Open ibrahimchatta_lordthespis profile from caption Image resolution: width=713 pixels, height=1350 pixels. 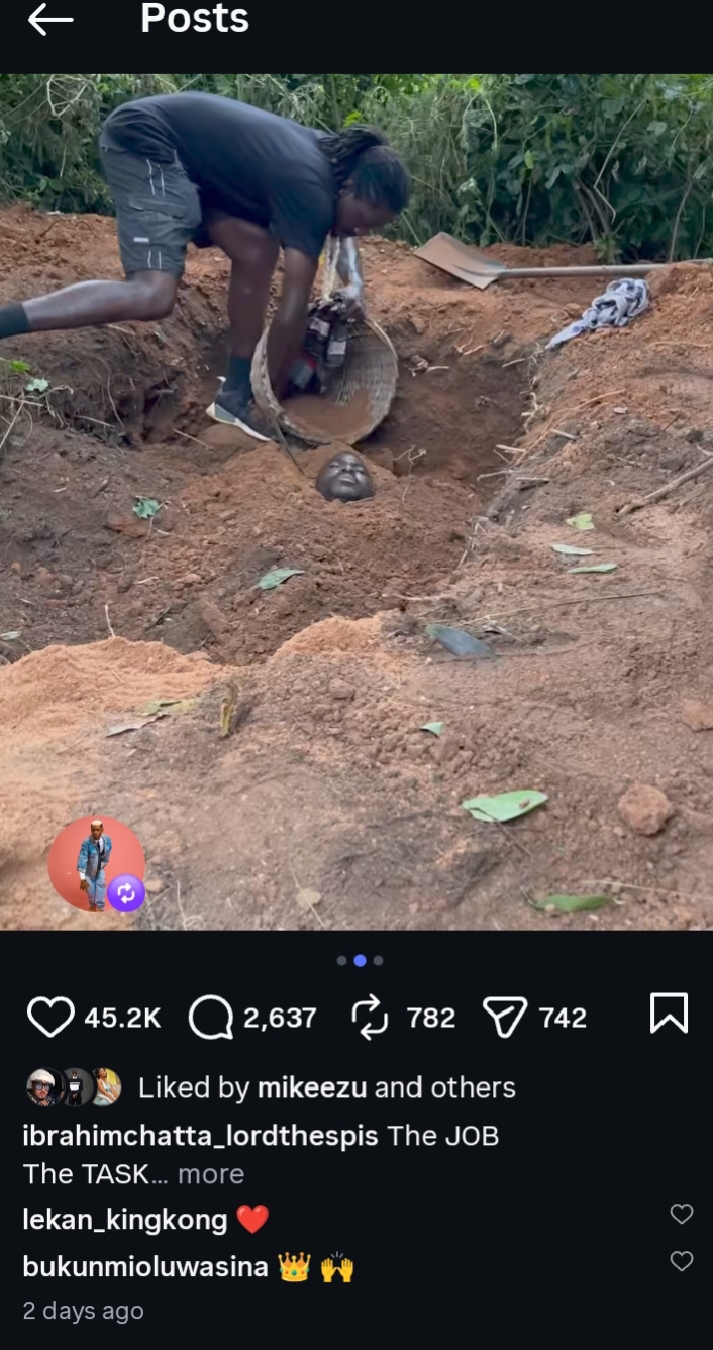200,1136
